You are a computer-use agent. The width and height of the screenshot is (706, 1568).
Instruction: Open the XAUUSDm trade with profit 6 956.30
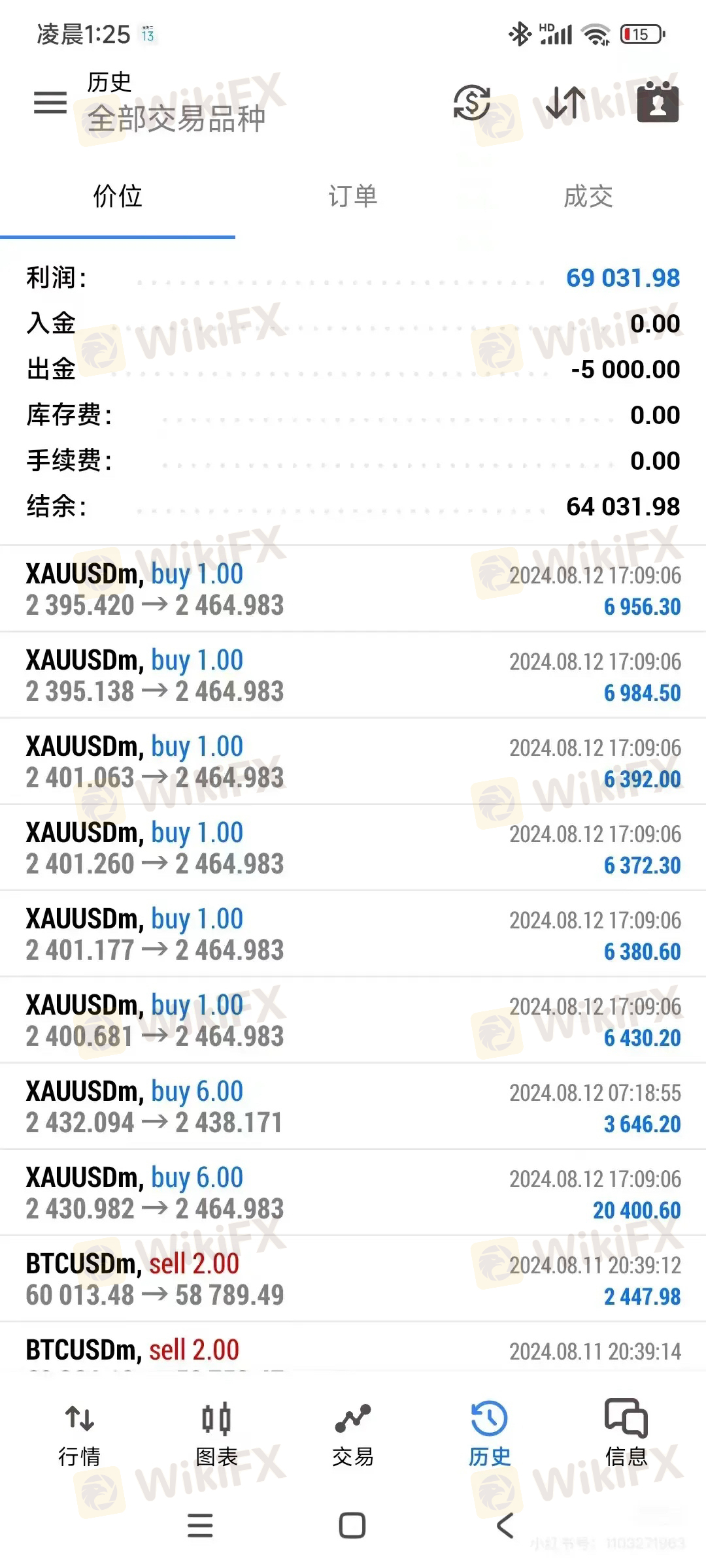(x=353, y=589)
